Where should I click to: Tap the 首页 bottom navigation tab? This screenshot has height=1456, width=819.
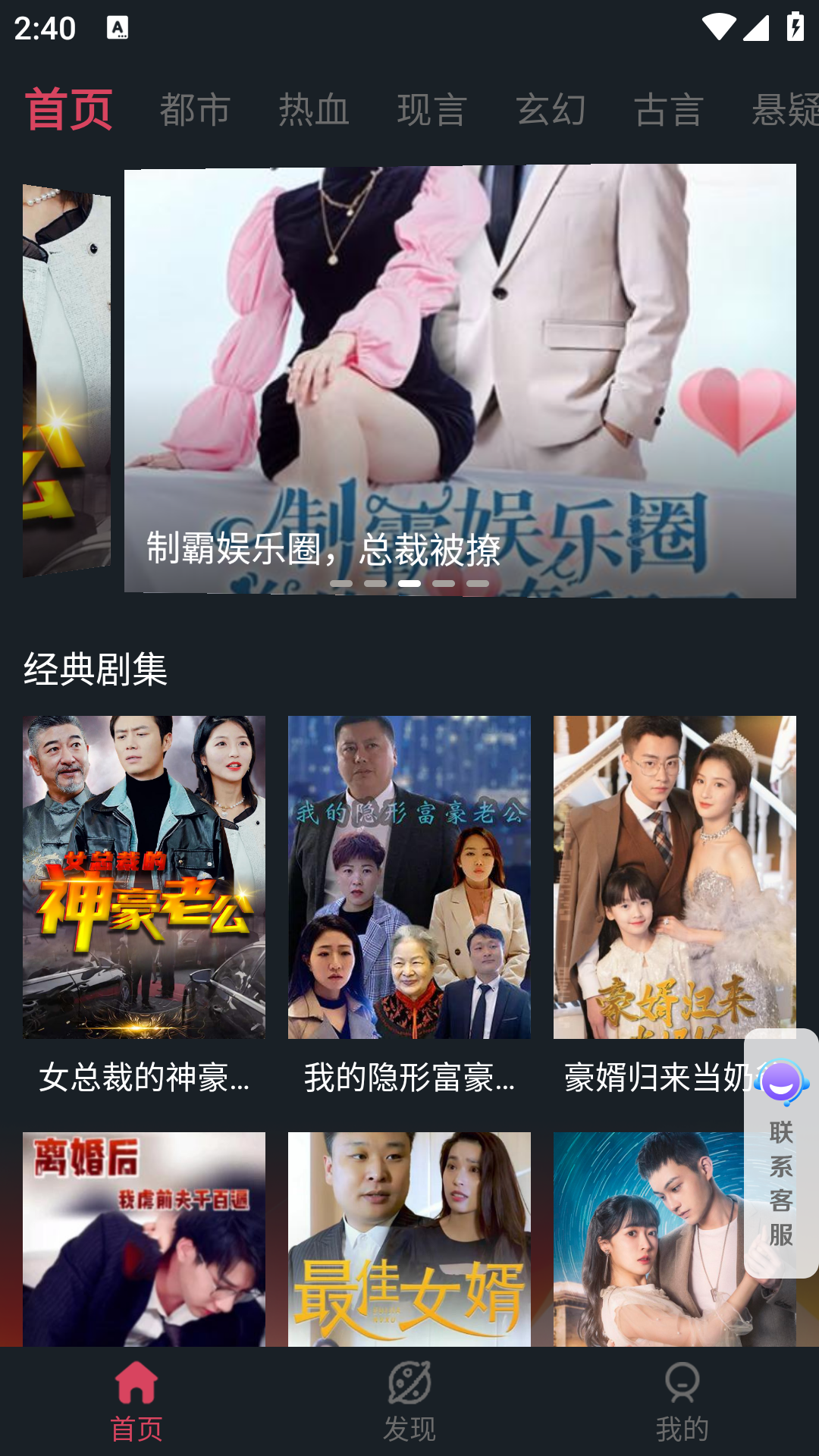136,1401
